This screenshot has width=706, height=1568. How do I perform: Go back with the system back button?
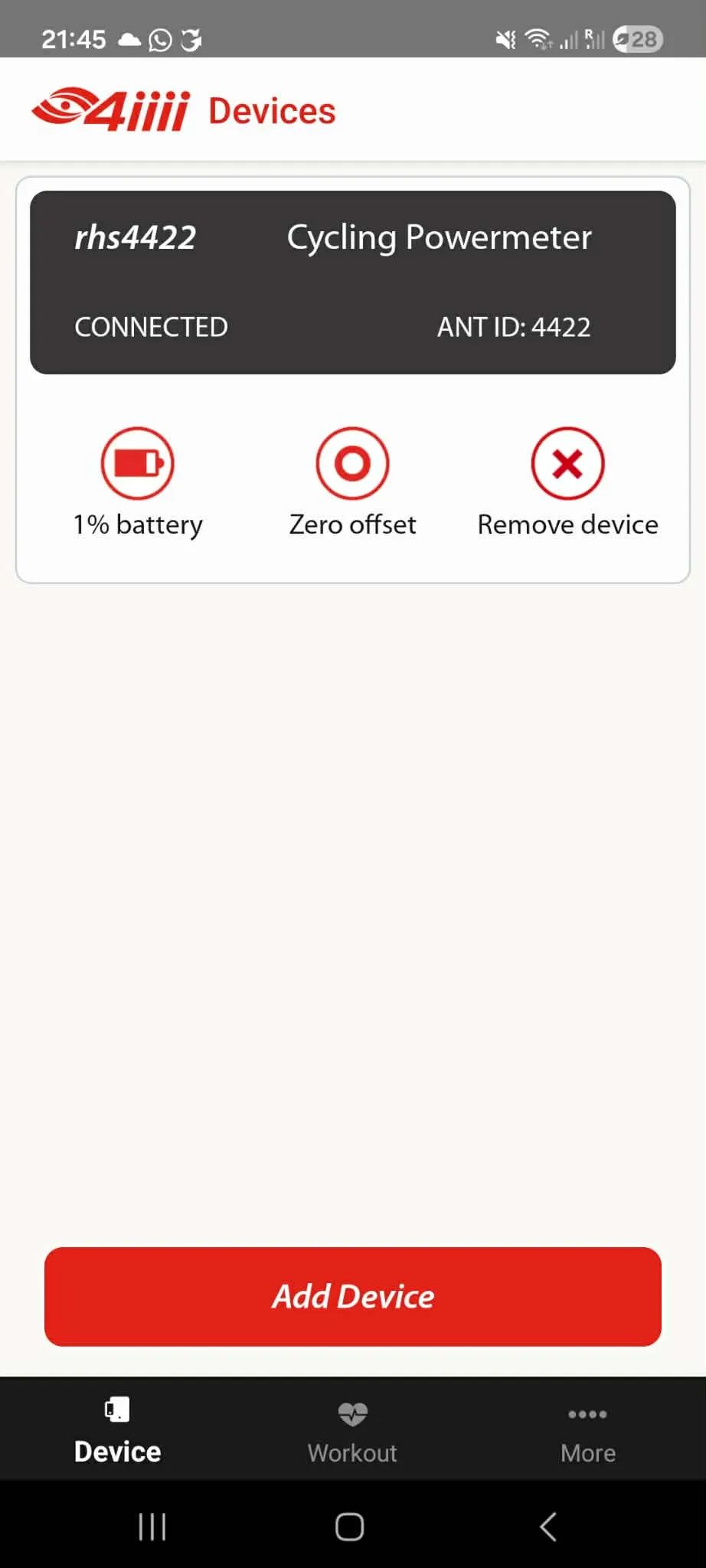point(547,1526)
